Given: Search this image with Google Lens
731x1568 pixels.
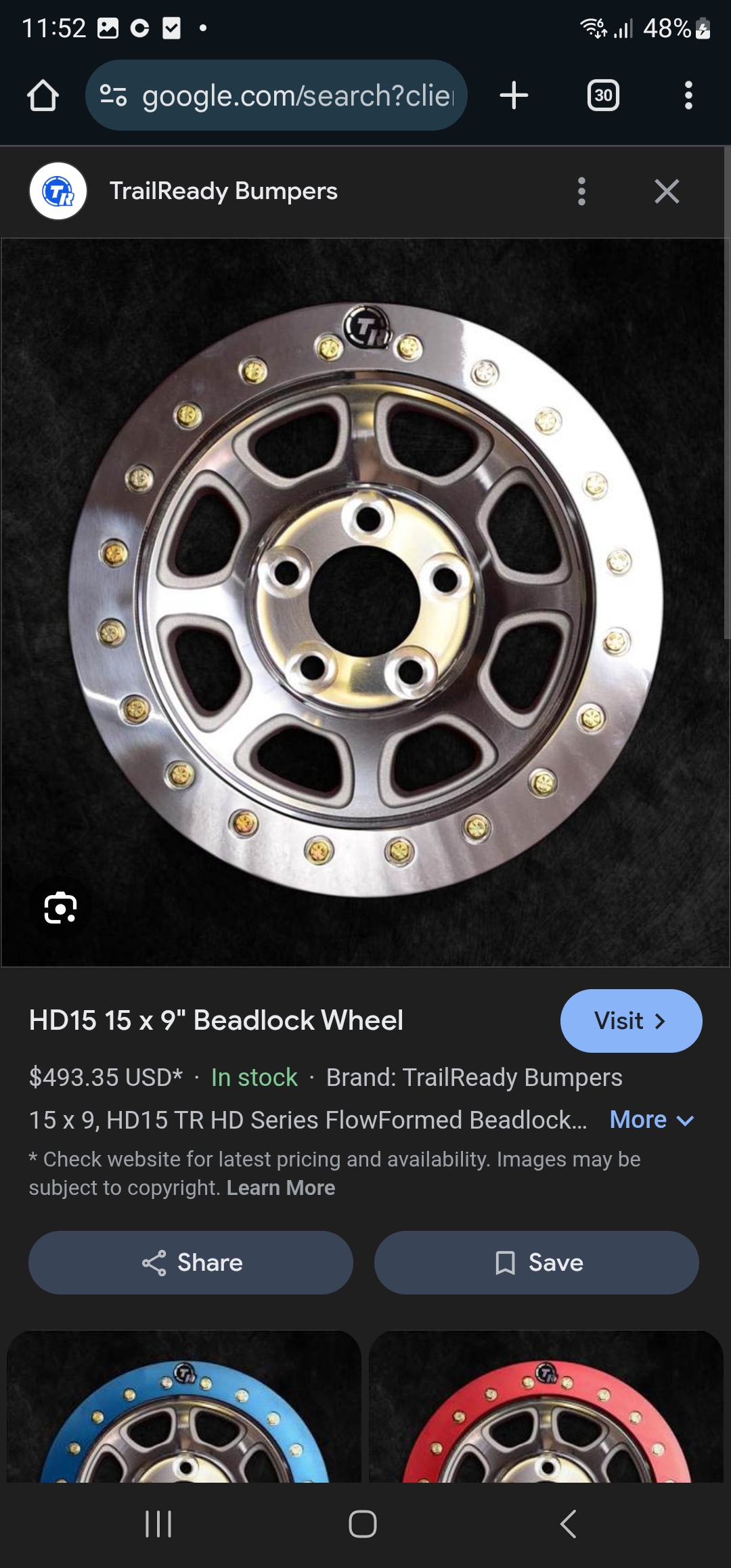Looking at the screenshot, I should 60,908.
